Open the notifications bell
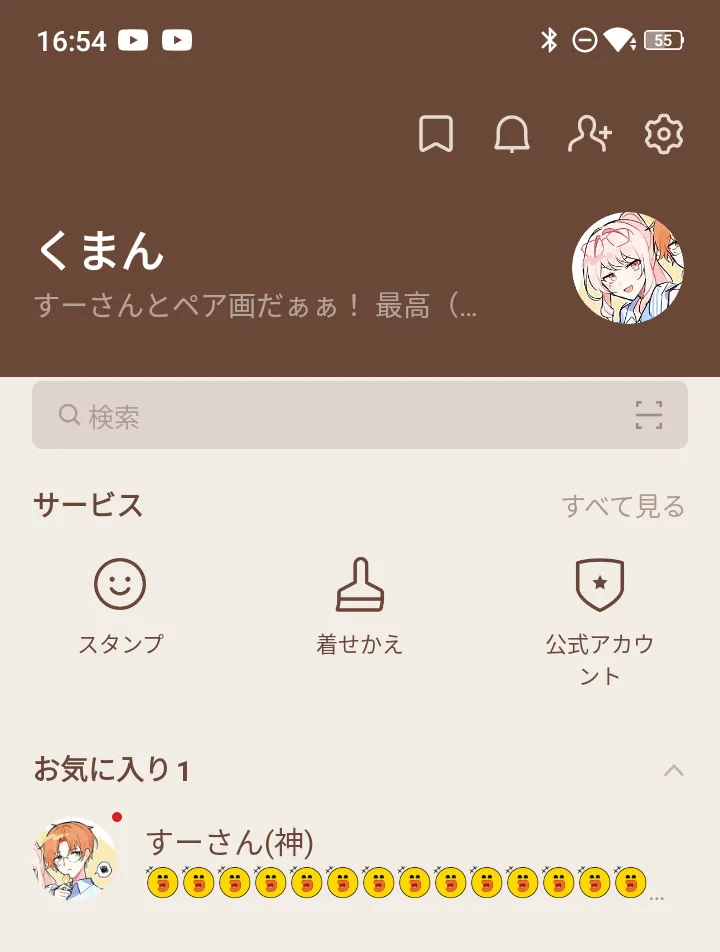Image resolution: width=720 pixels, height=952 pixels. [x=512, y=134]
